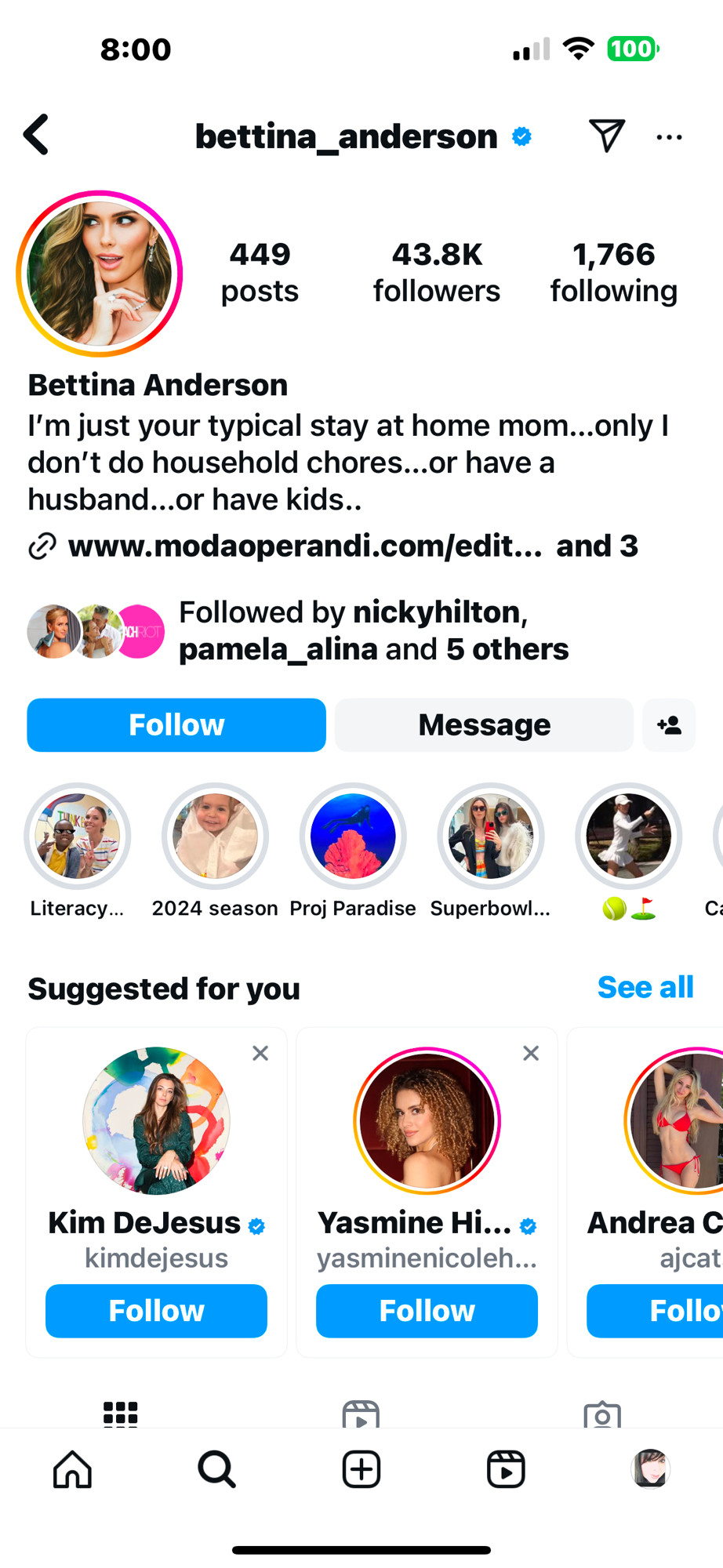Open the Superbowl highlight
This screenshot has height=1568, width=723.
click(x=491, y=836)
